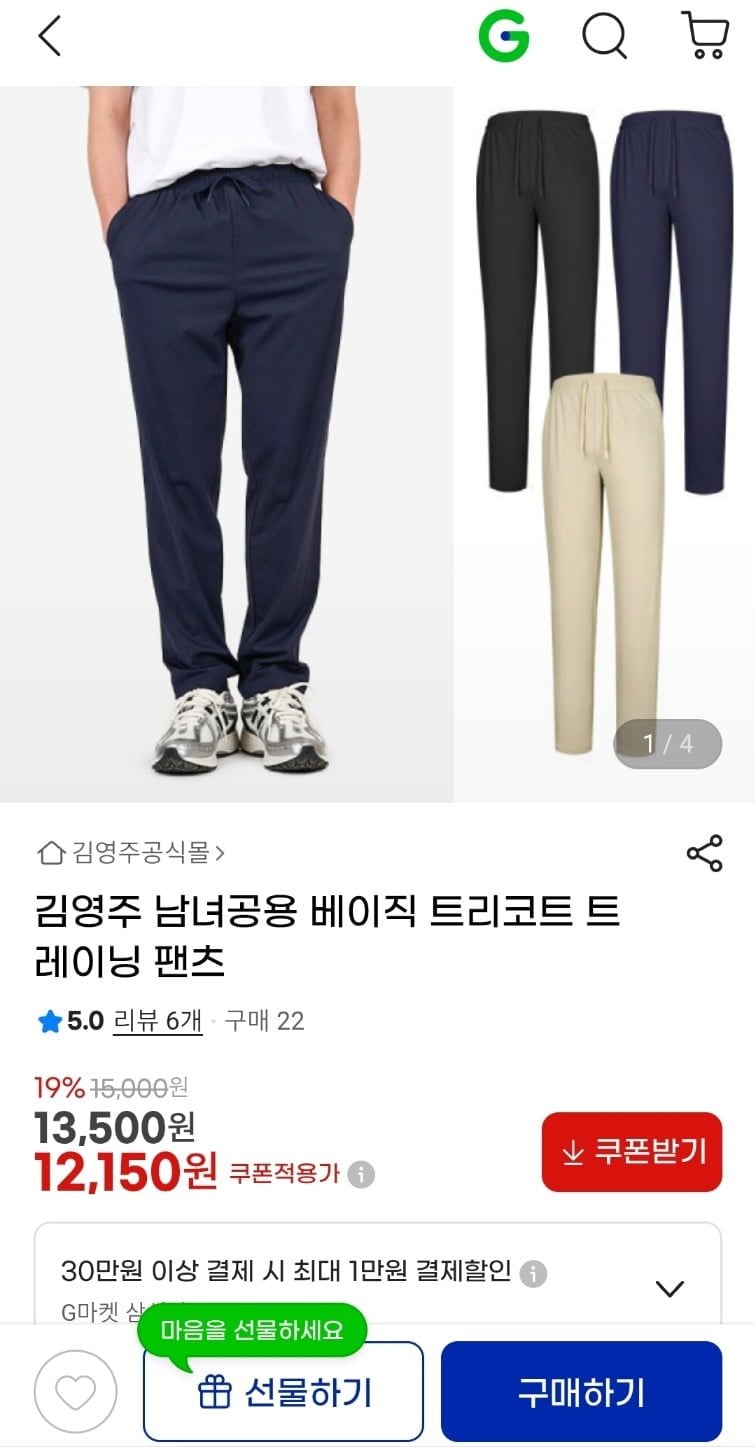
Task: Go back to the previous page
Action: pyautogui.click(x=49, y=37)
